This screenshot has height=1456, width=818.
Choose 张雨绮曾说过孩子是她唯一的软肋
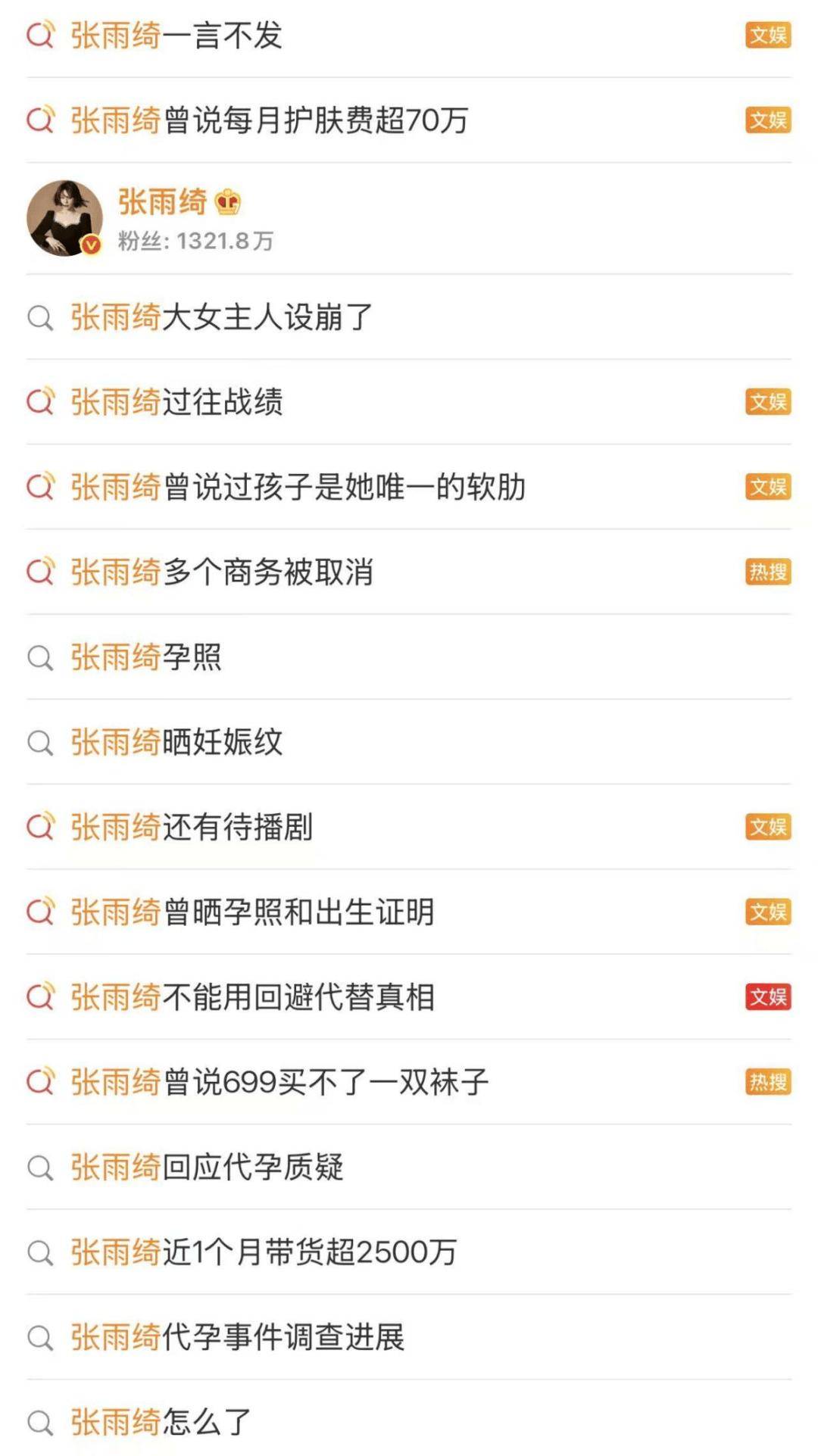(x=298, y=487)
